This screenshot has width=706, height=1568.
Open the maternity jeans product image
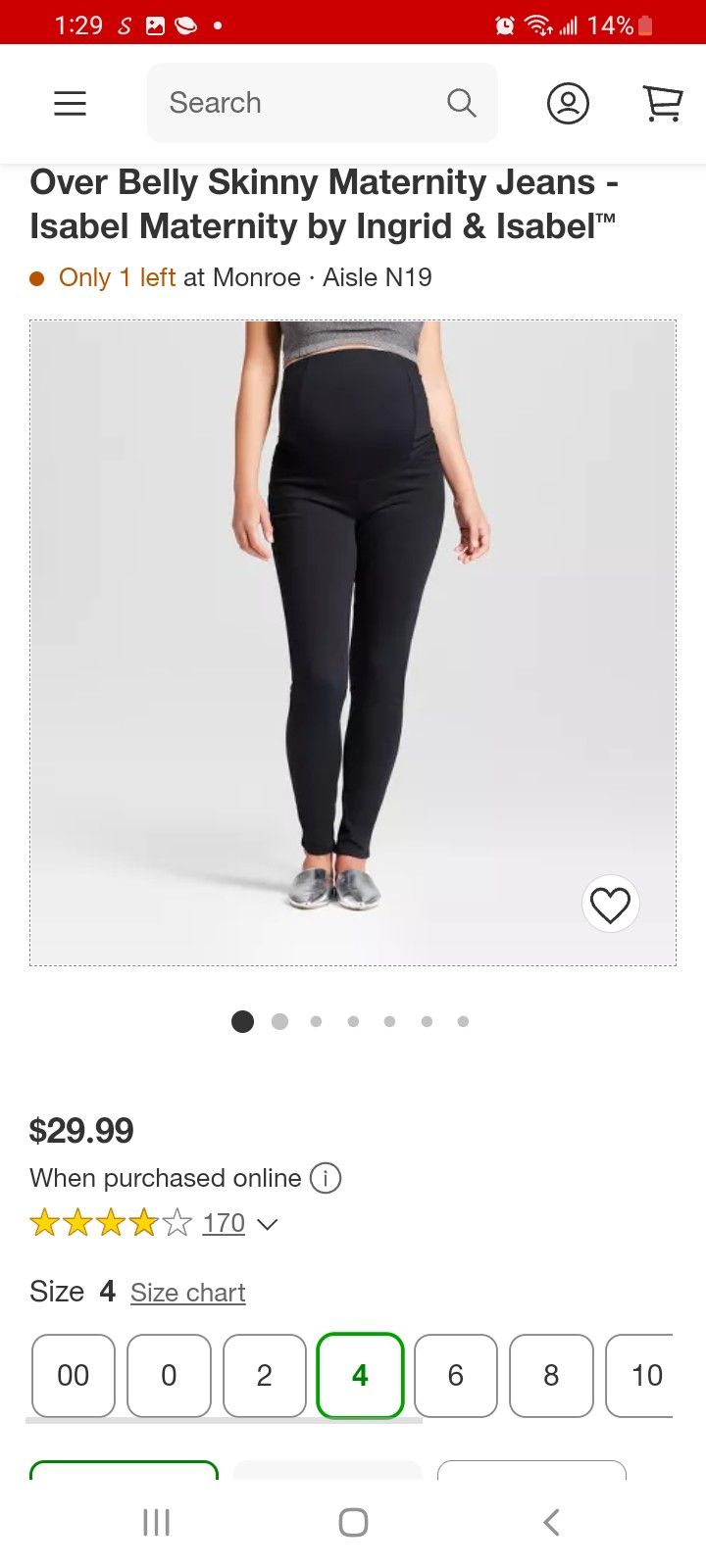tap(353, 642)
